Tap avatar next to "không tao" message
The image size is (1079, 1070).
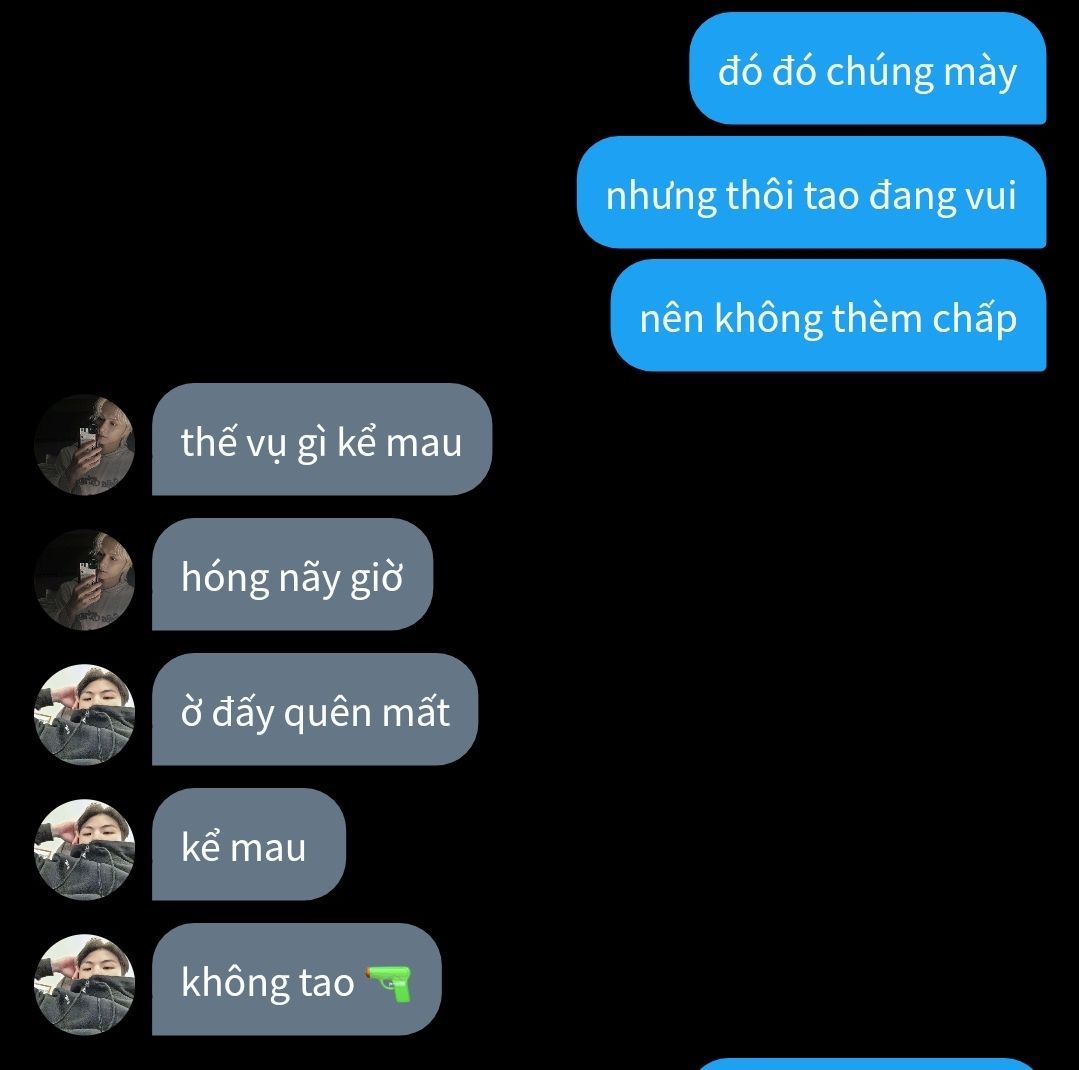[x=85, y=984]
